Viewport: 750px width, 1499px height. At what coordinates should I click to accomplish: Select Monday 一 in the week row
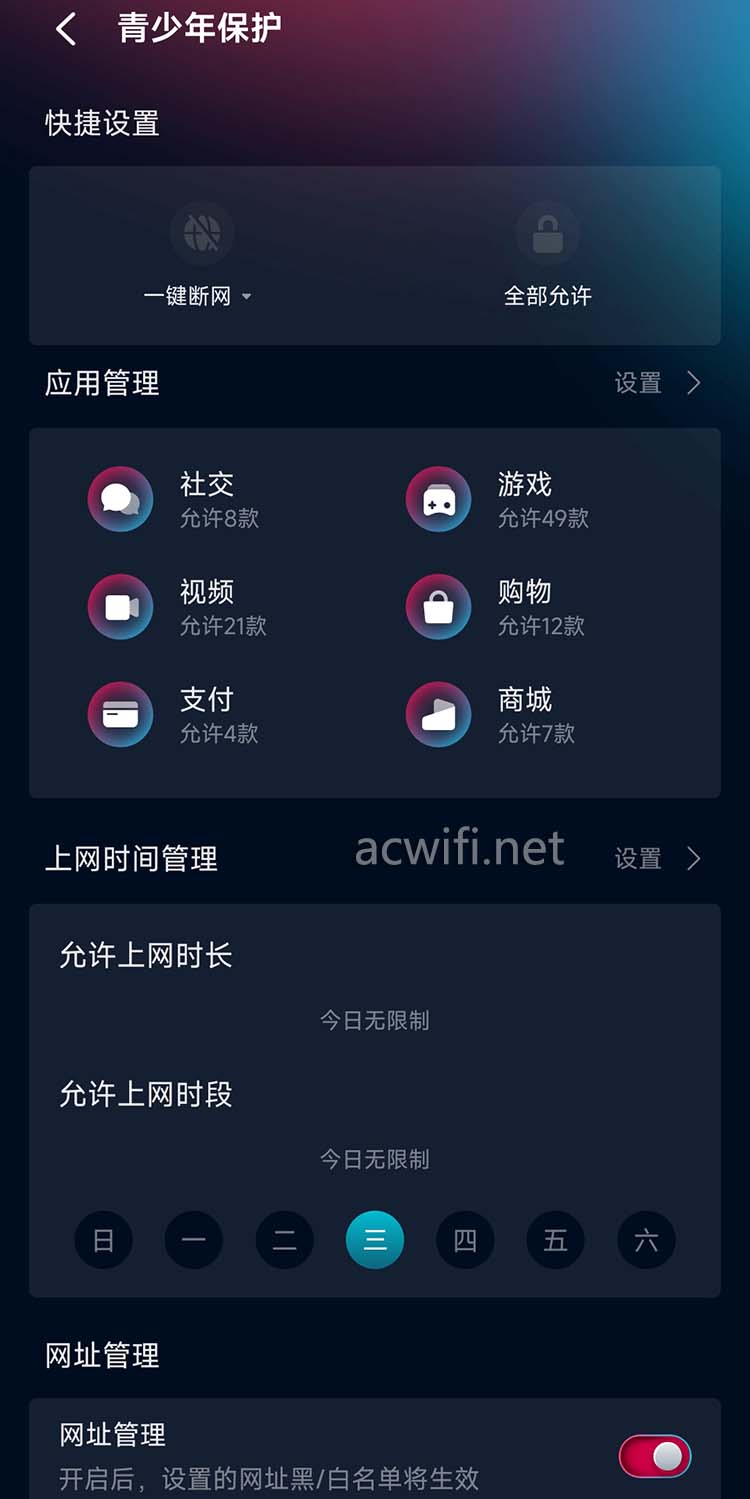194,1240
